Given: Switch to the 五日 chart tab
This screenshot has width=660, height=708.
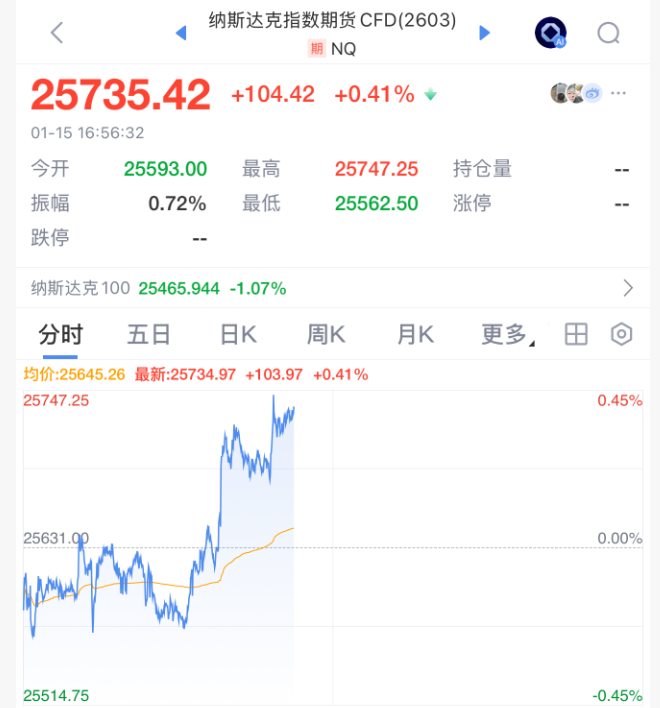Looking at the screenshot, I should (149, 335).
